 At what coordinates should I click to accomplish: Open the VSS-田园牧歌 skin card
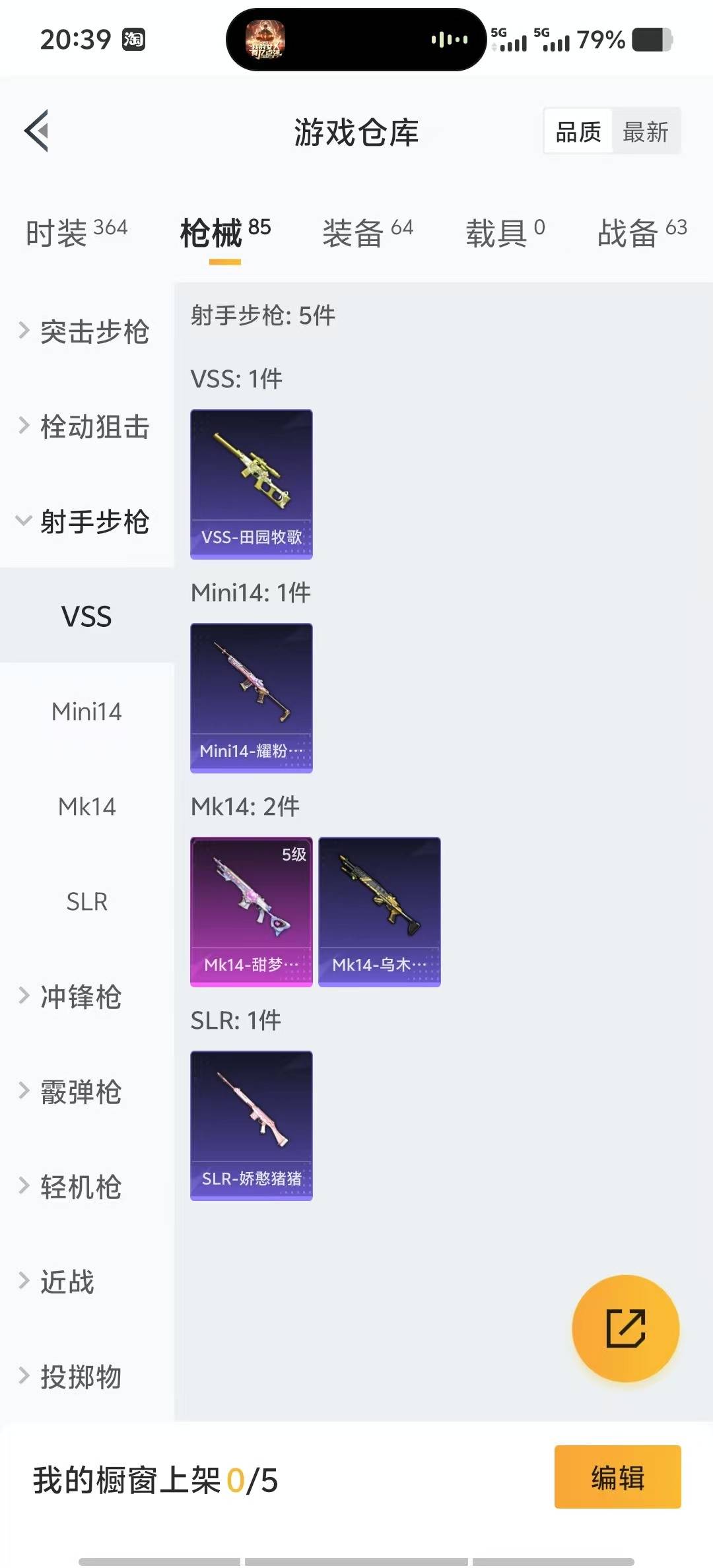pos(251,484)
